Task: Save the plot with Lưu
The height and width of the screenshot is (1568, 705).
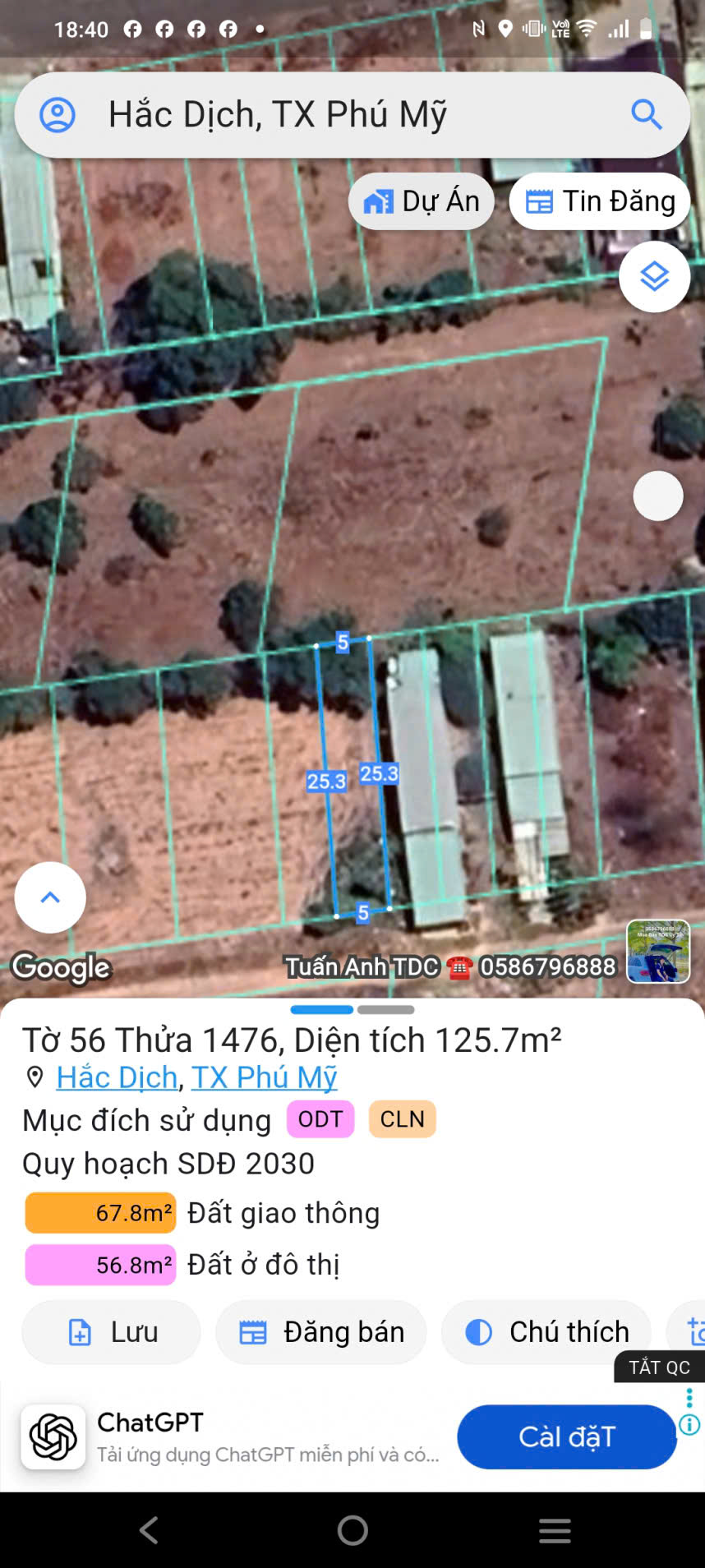Action: tap(112, 1332)
